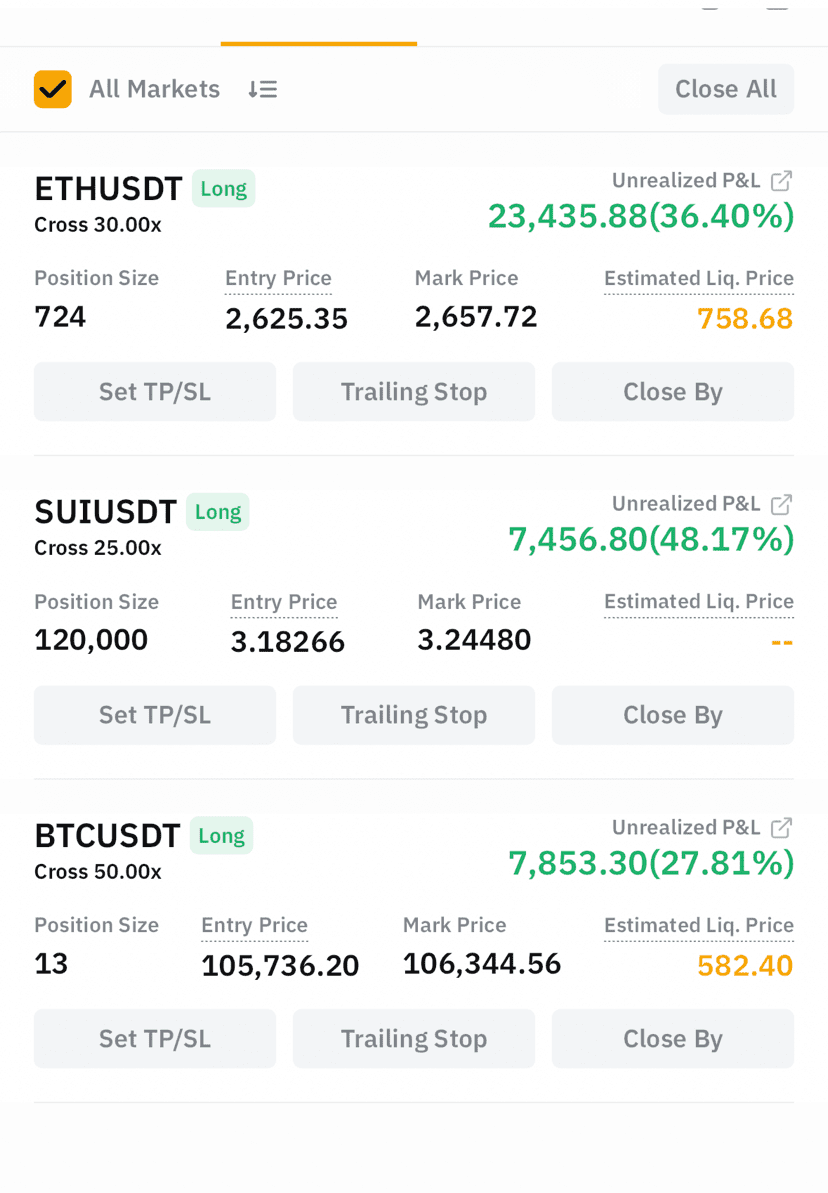
Task: Set TP/SL for SUIUSDT position
Action: (x=154, y=715)
